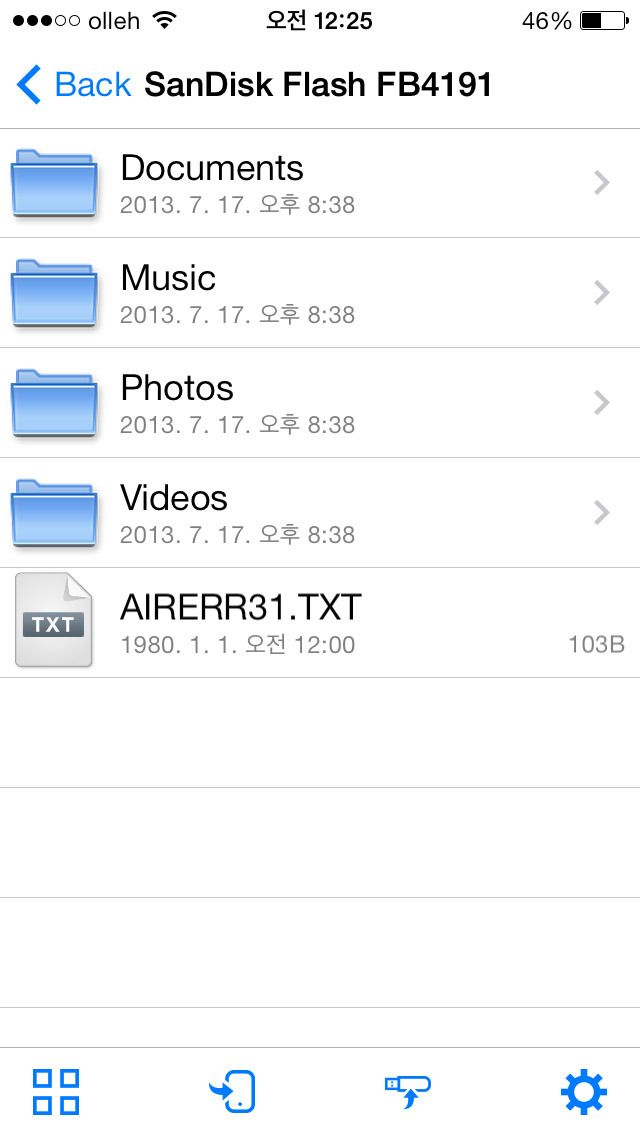Switch to the grid view icon
The width and height of the screenshot is (640, 1136).
56,1091
